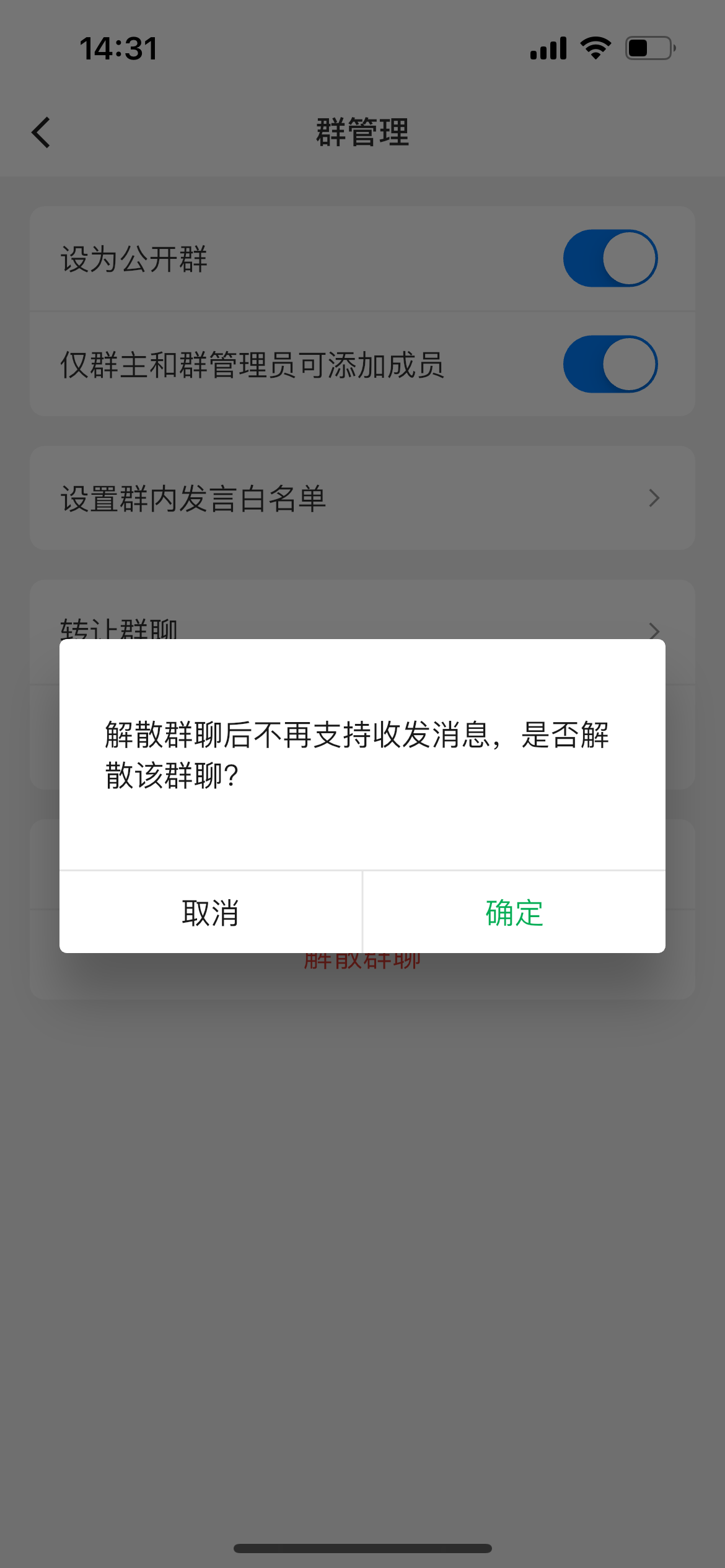725x1568 pixels.
Task: Confirm dissolving the group with 确定
Action: tap(514, 912)
